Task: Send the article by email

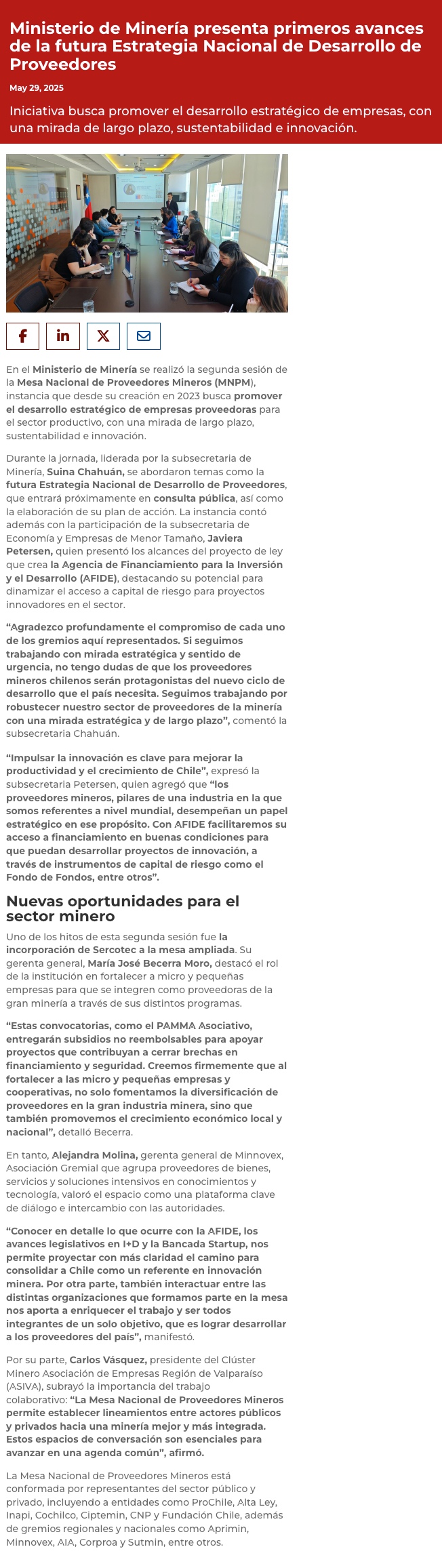Action: point(144,336)
